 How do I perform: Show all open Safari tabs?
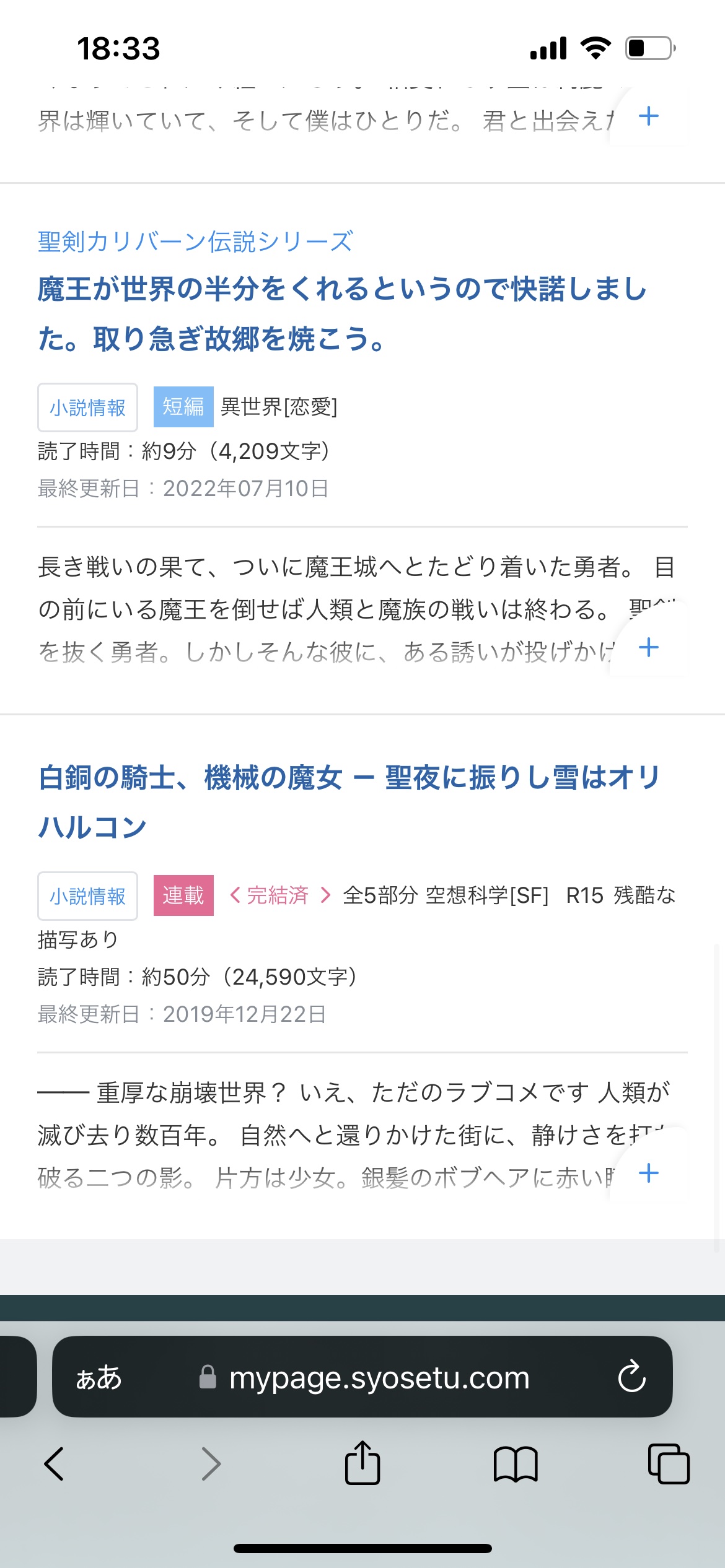(x=669, y=1464)
